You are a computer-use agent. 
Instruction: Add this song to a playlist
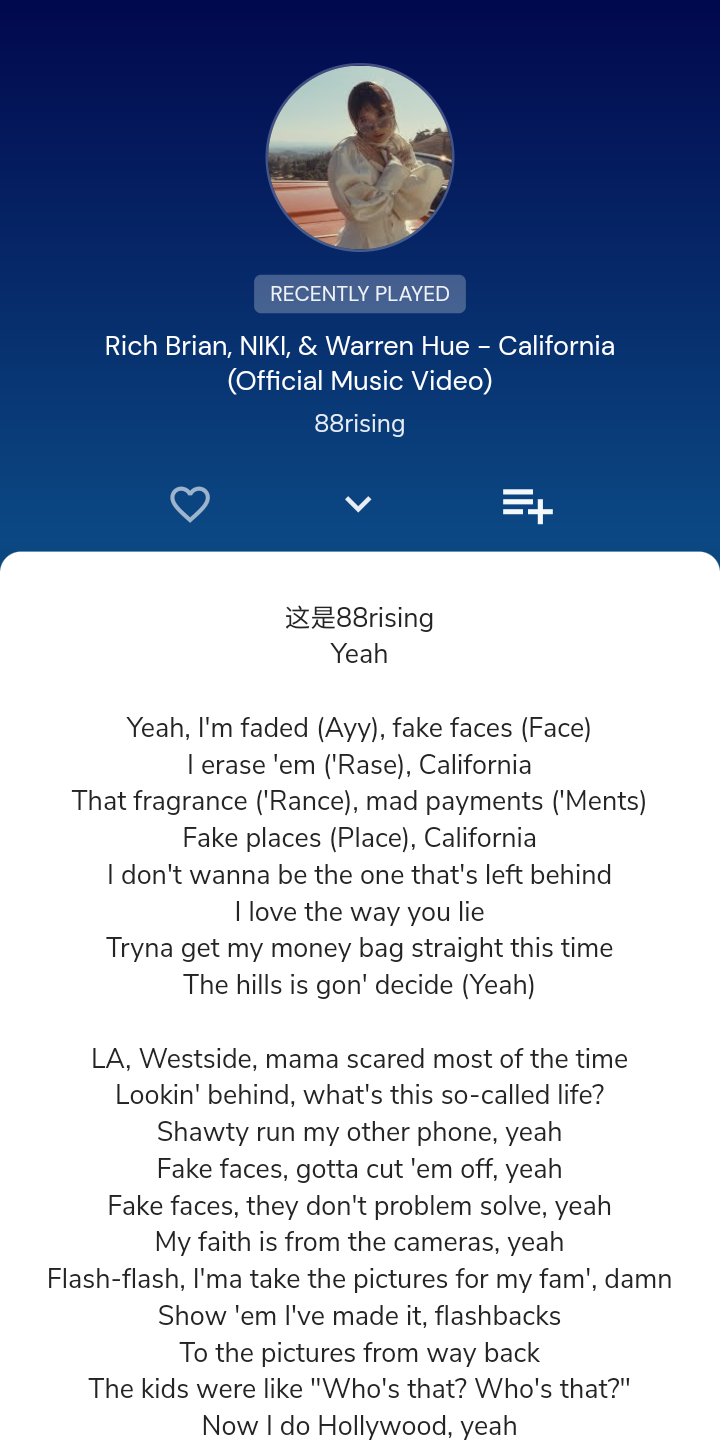coord(527,505)
